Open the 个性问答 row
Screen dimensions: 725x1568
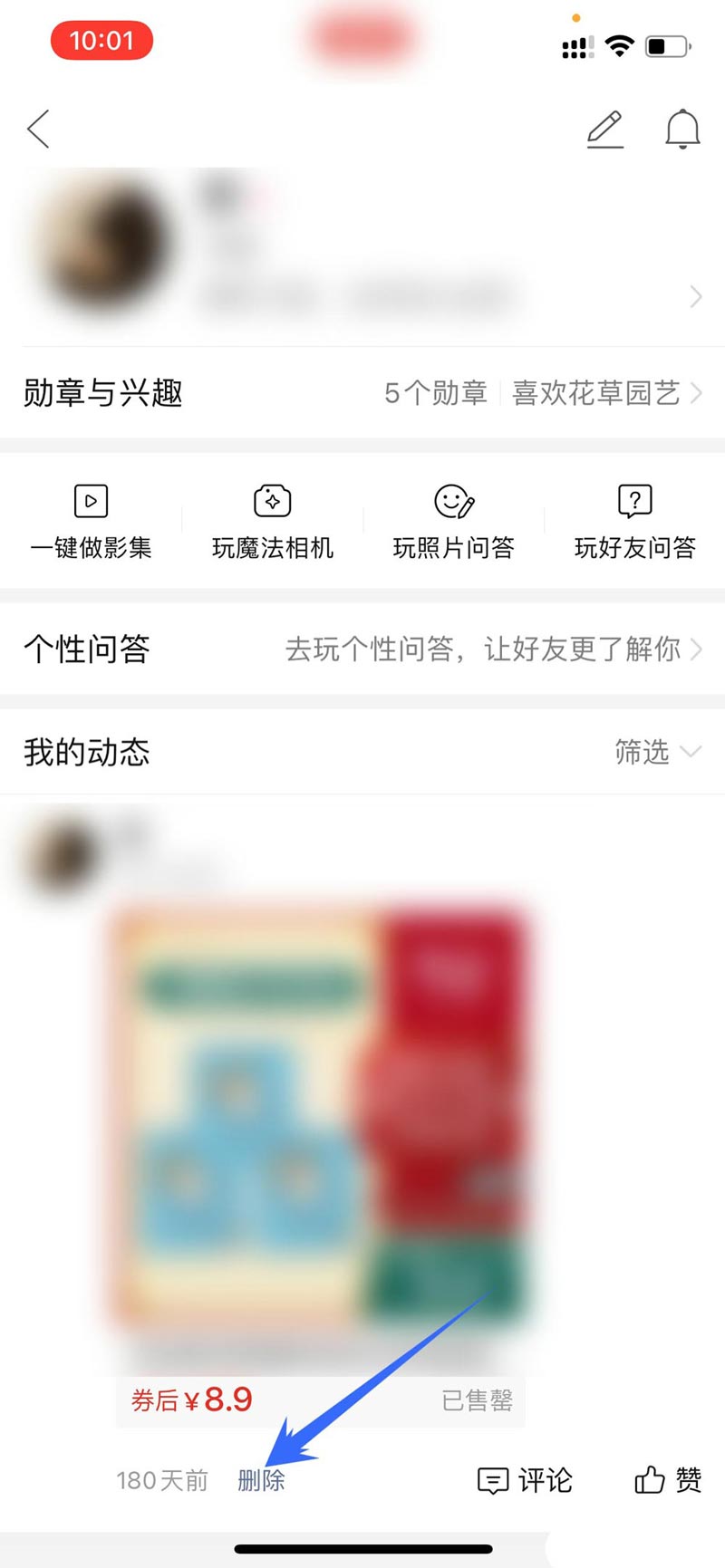click(x=362, y=649)
